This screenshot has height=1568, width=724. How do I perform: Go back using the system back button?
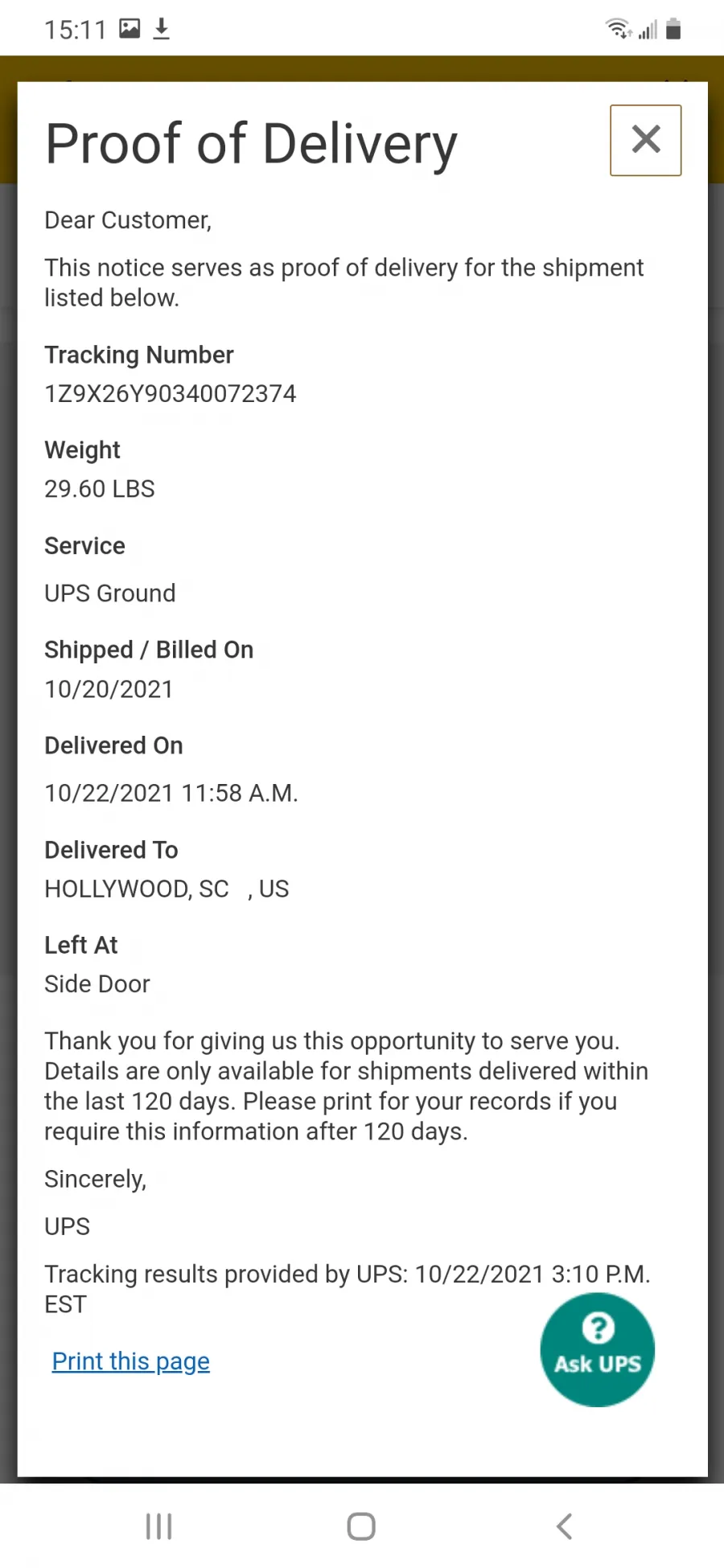[565, 1525]
